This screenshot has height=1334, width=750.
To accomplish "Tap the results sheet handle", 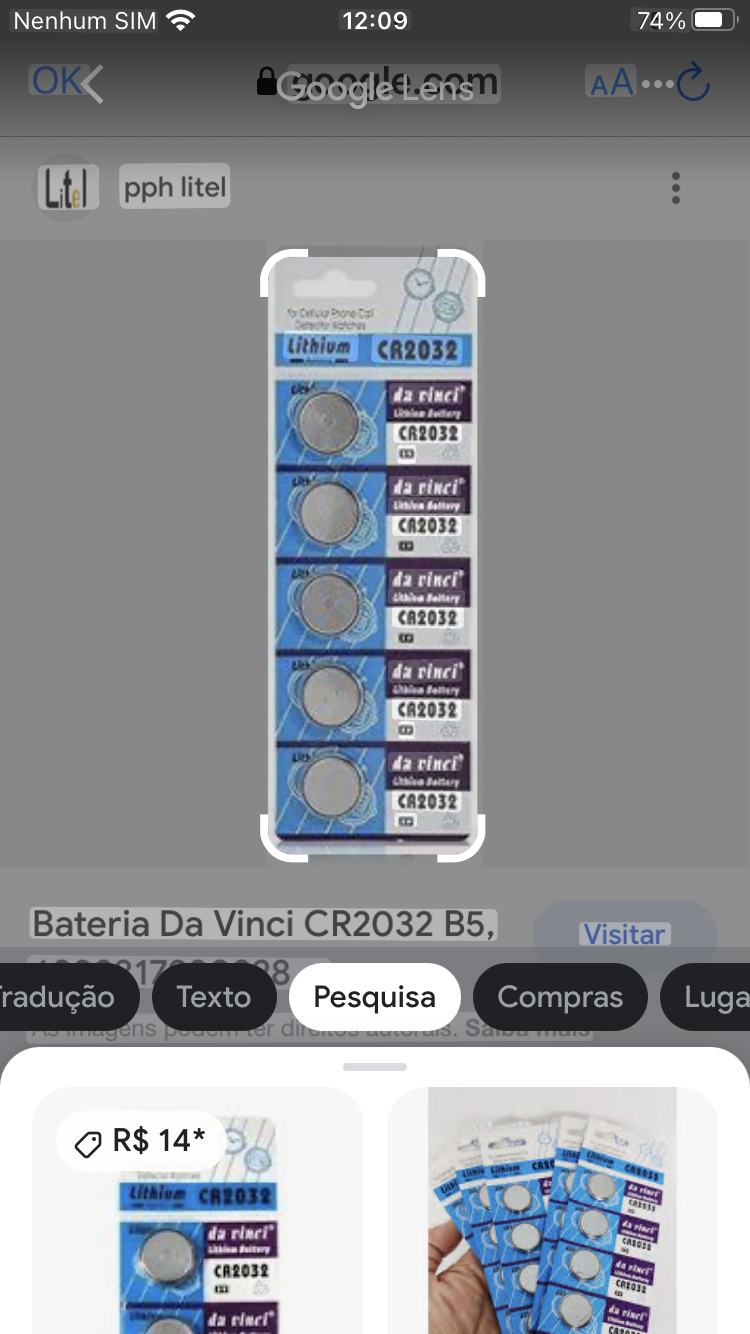I will (x=374, y=1067).
